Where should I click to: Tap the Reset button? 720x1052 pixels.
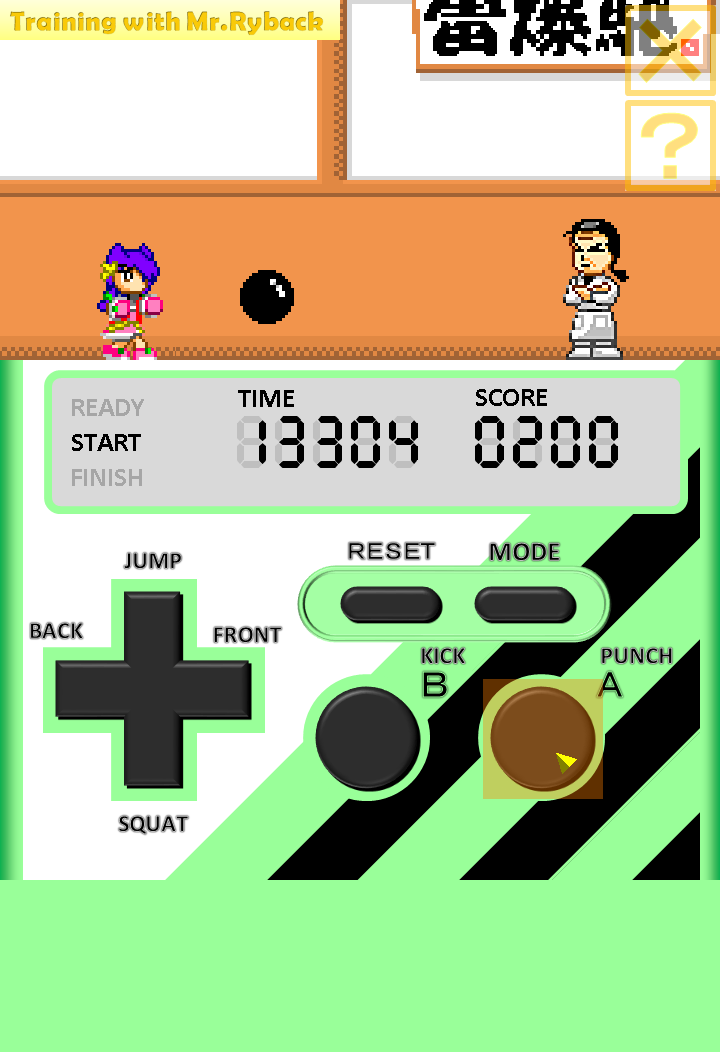click(x=391, y=604)
